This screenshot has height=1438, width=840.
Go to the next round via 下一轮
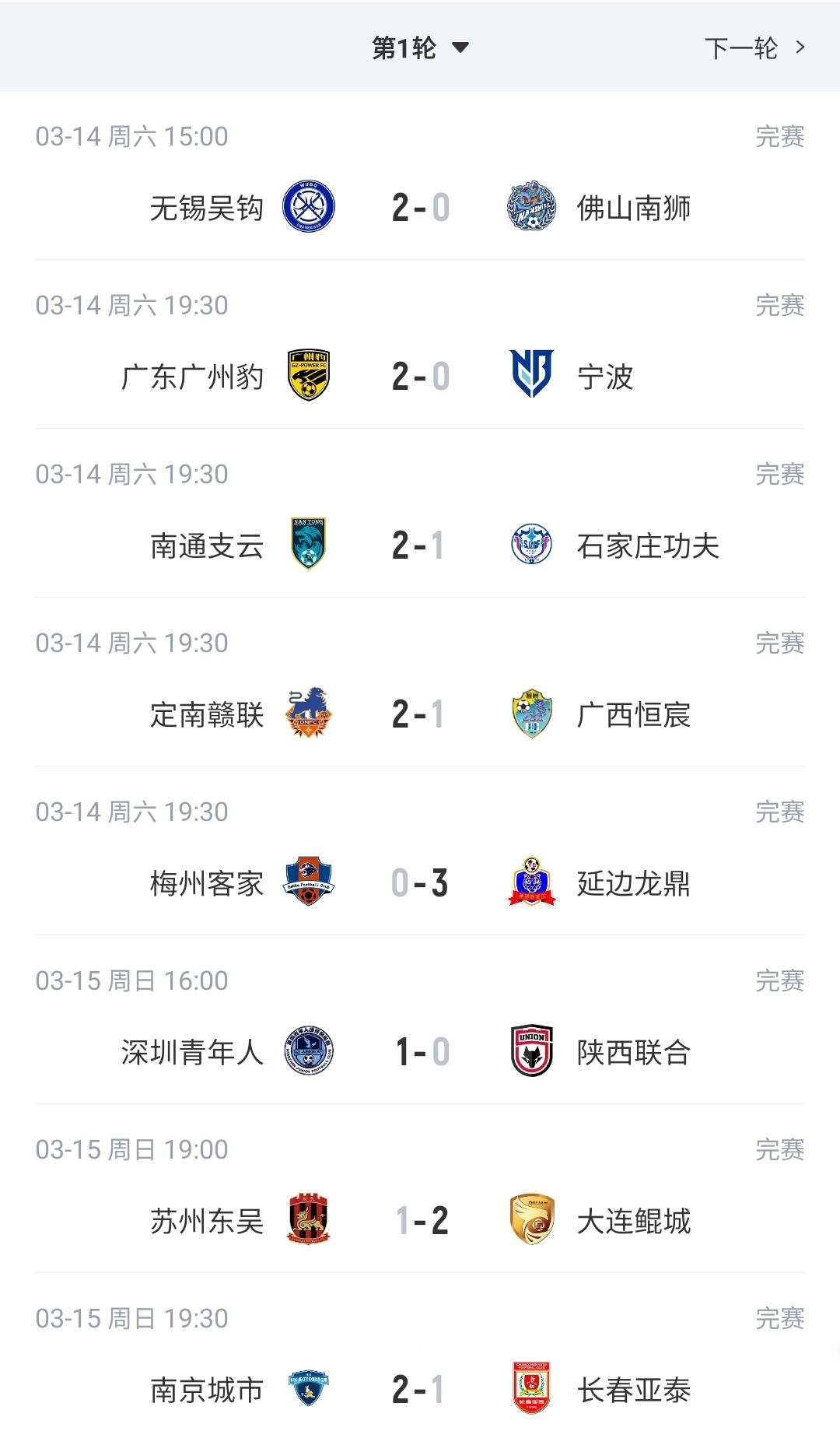(754, 48)
